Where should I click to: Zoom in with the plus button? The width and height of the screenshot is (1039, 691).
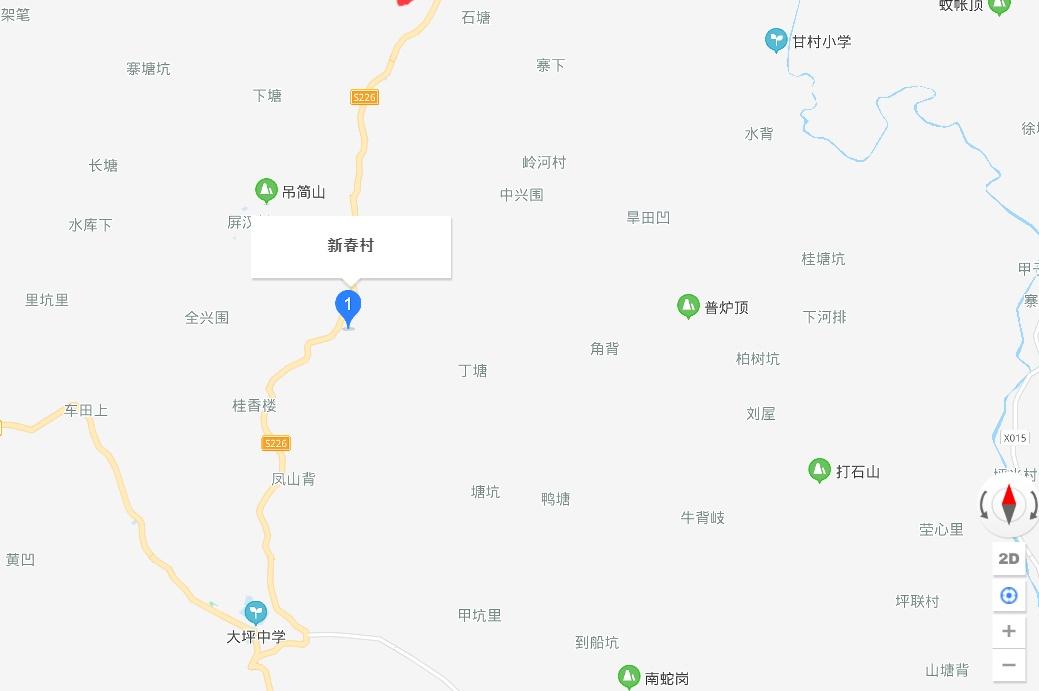[x=1008, y=631]
